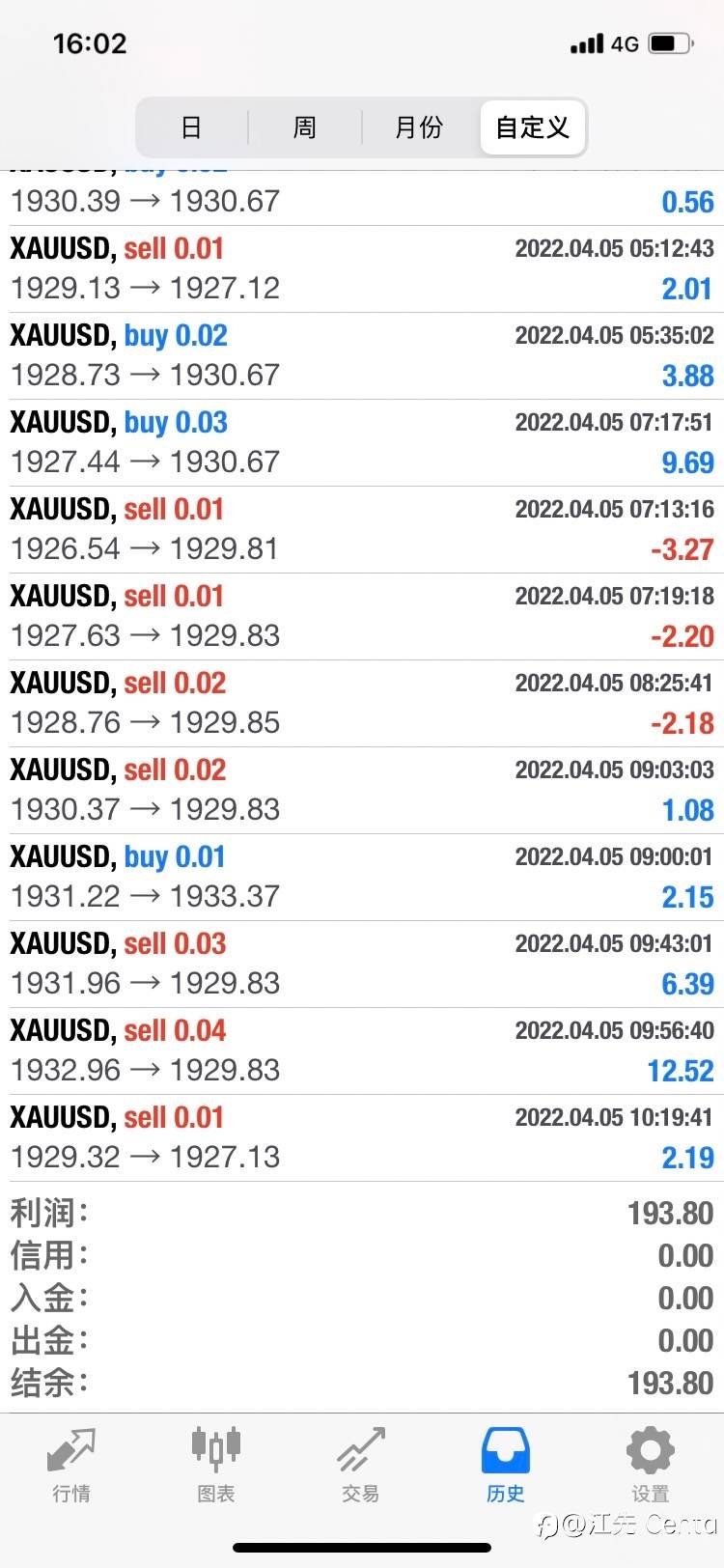
Task: Switch to the 月份 period tab
Action: point(419,127)
